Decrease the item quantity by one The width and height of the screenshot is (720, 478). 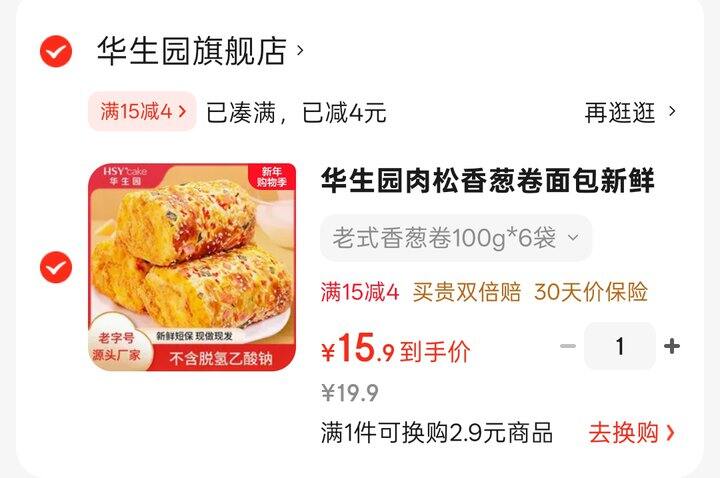pyautogui.click(x=568, y=347)
